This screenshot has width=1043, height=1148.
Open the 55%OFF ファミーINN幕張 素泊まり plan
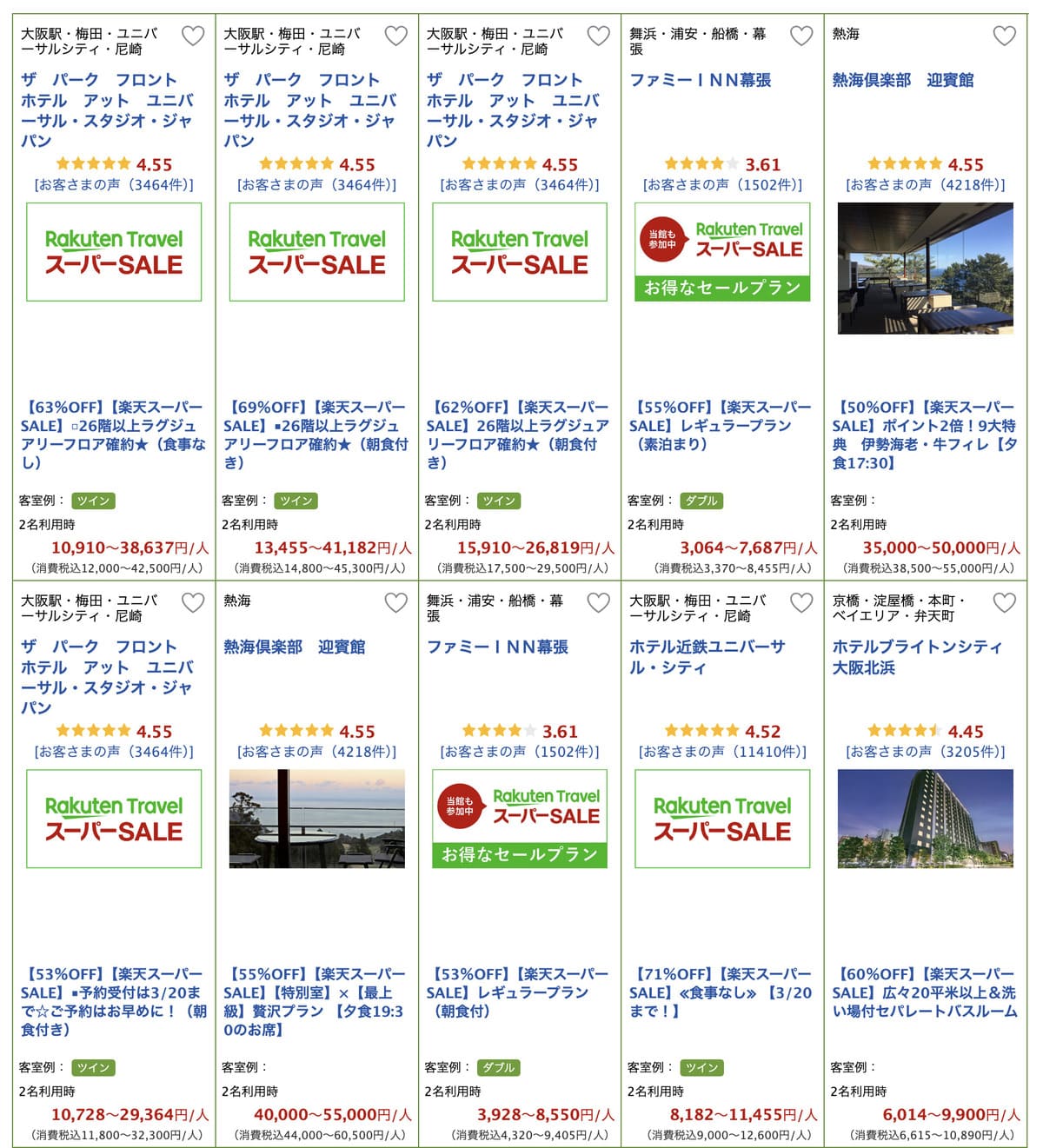pos(720,426)
